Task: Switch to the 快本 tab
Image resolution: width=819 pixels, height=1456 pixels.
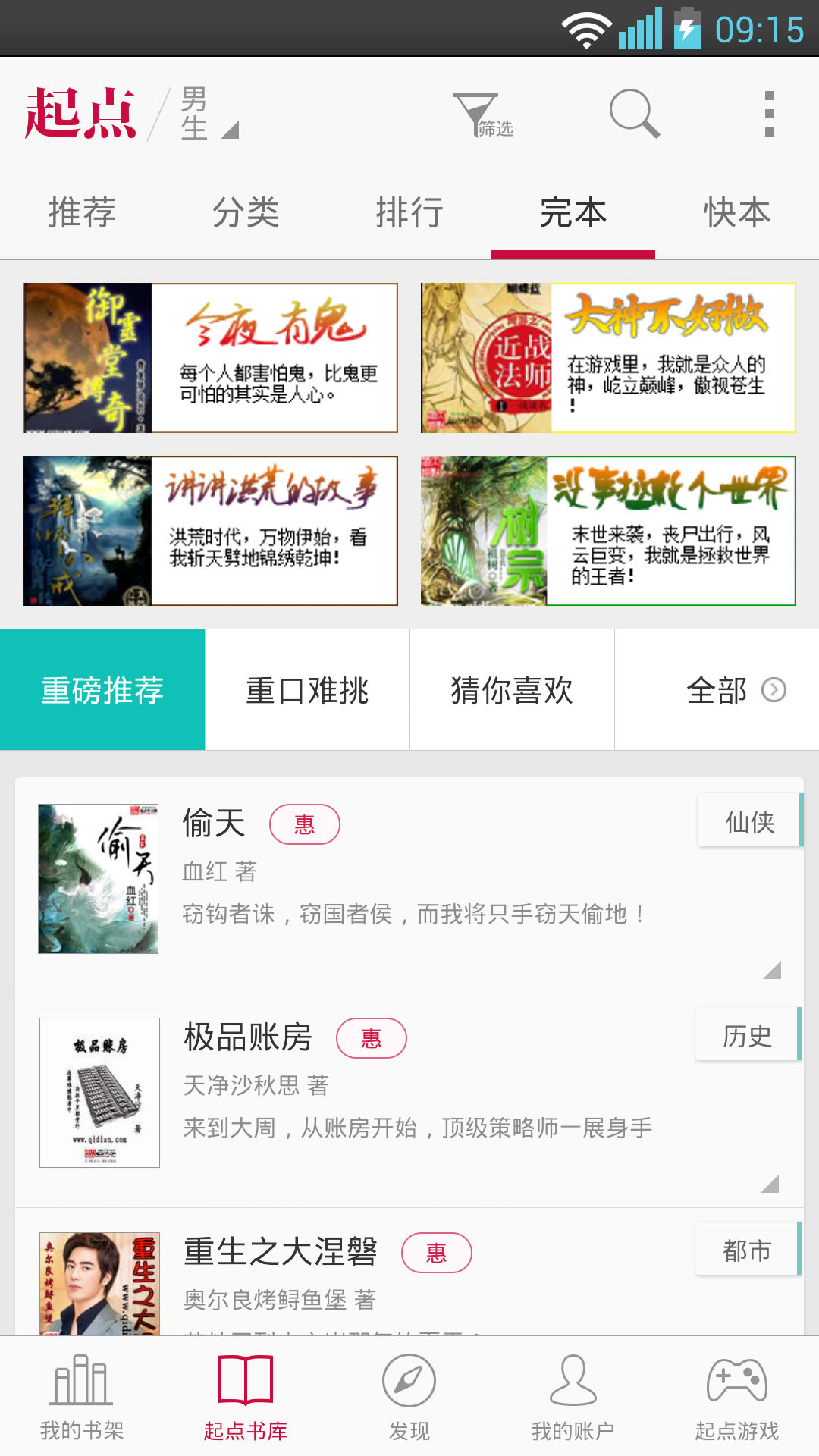Action: coord(736,213)
